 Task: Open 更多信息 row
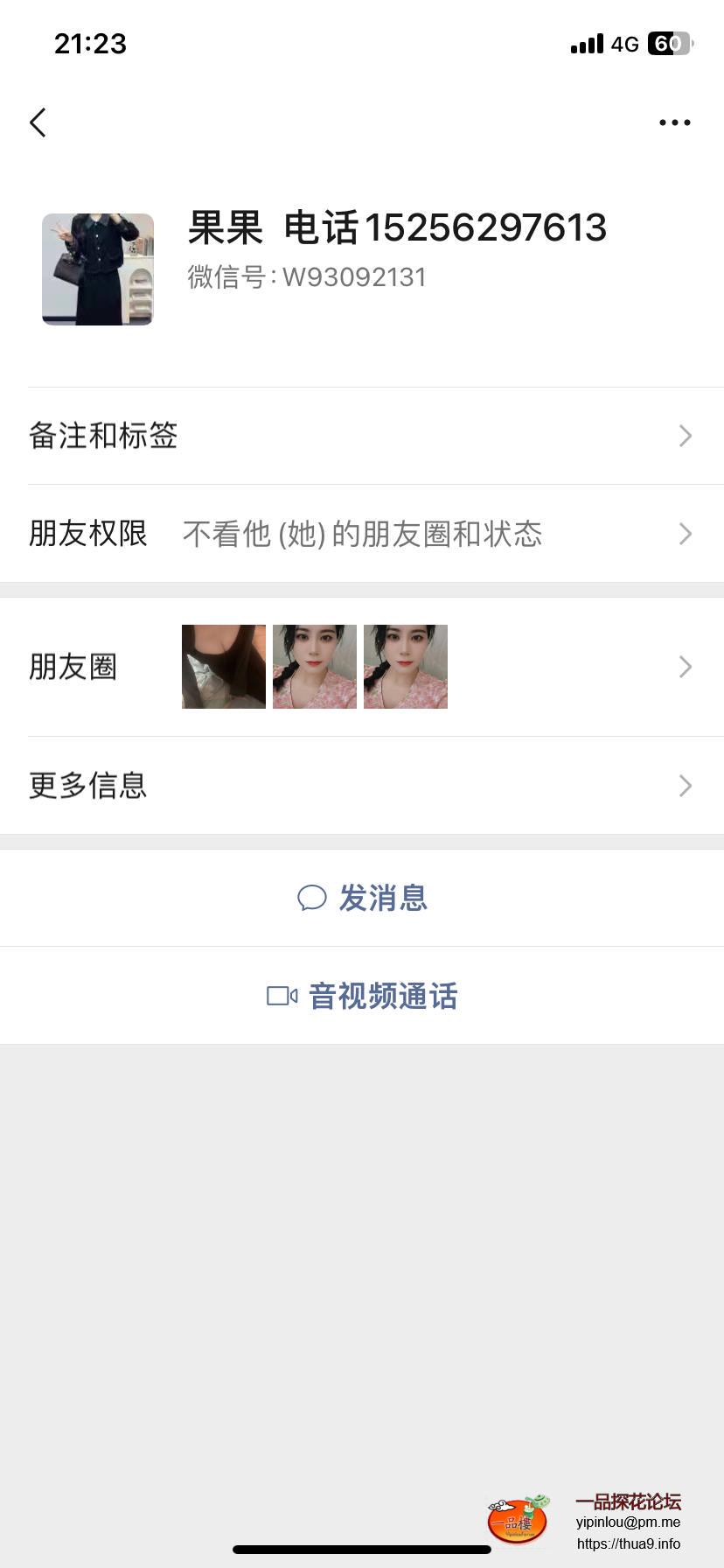[x=362, y=786]
